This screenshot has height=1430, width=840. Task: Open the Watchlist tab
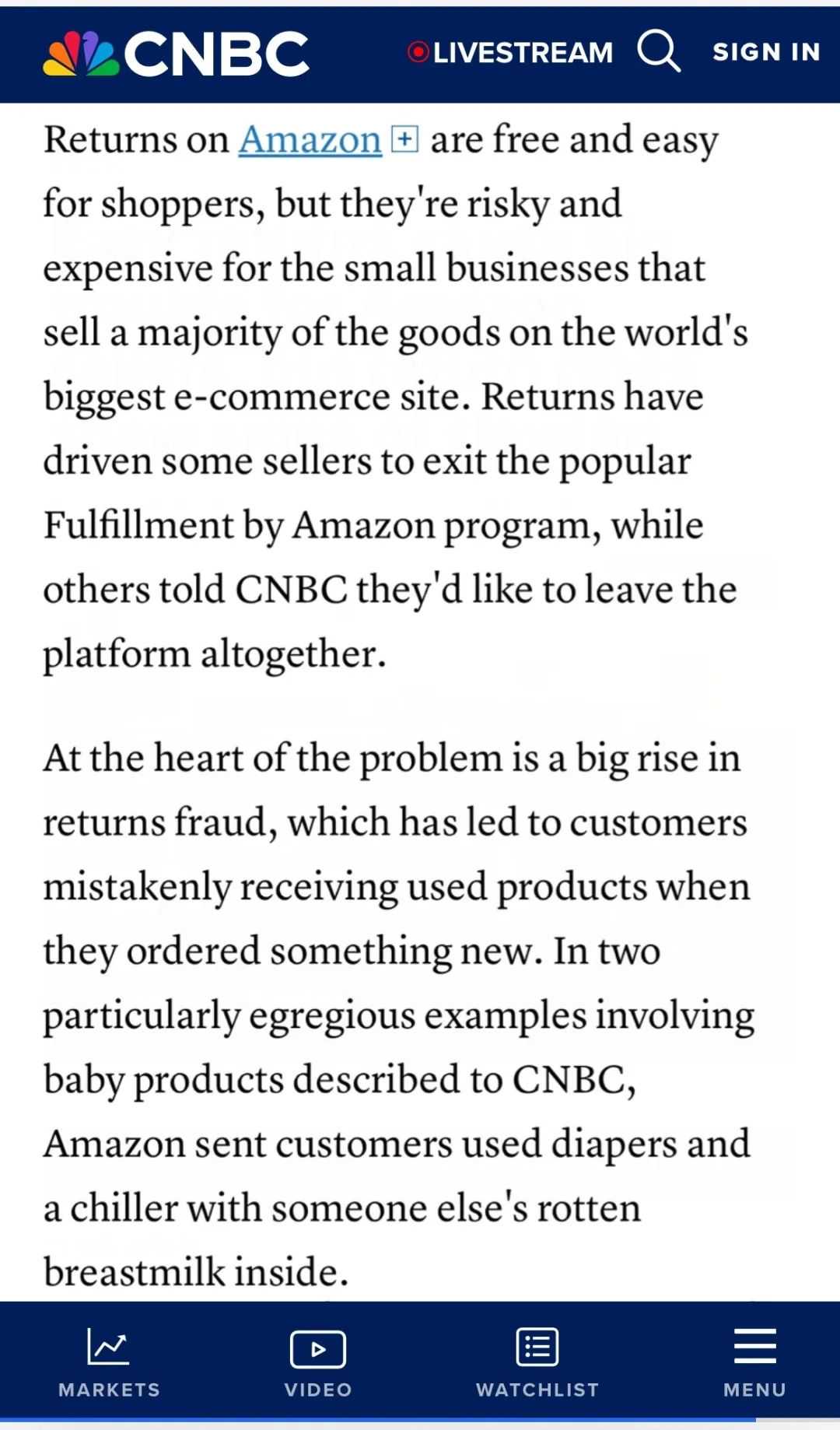click(x=537, y=1362)
